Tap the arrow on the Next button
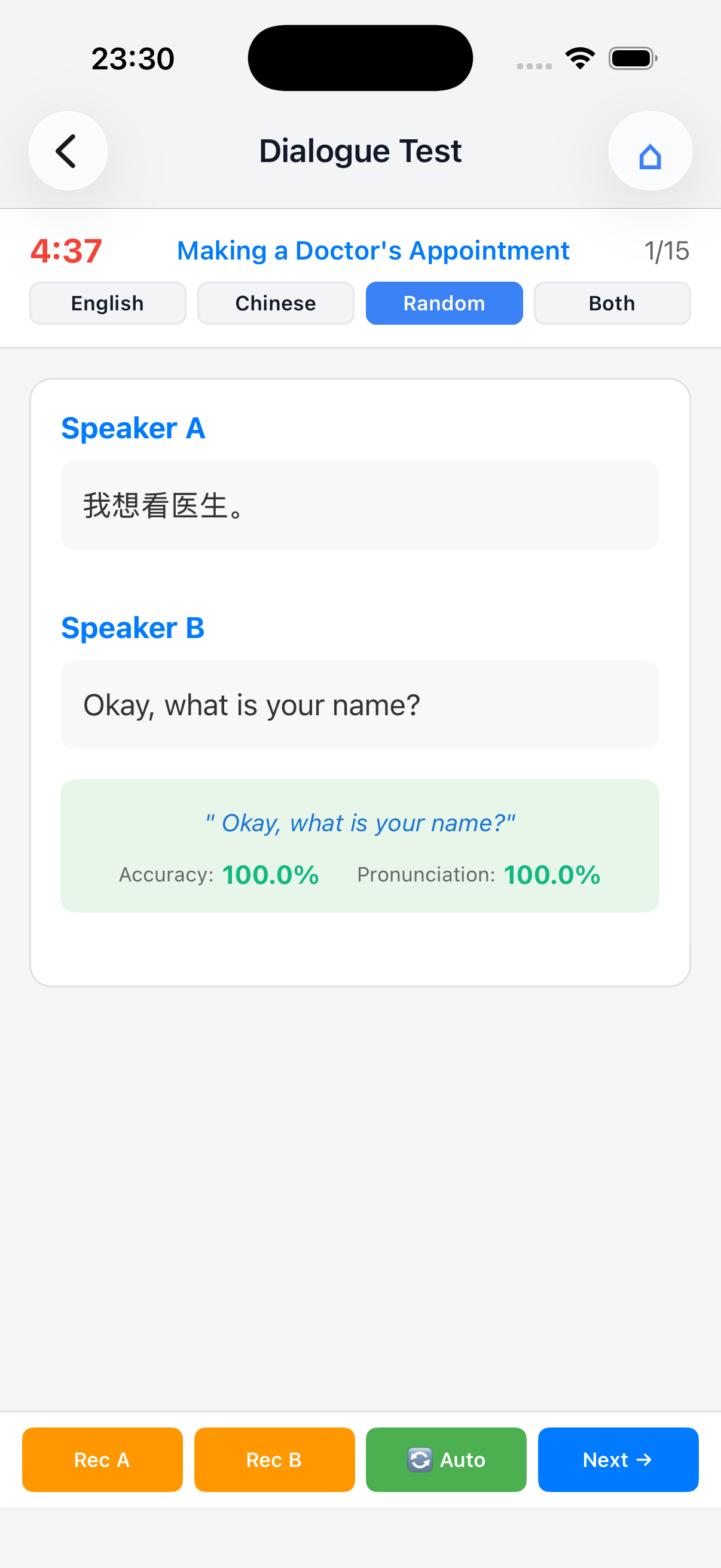This screenshot has height=1568, width=721. point(645,1460)
